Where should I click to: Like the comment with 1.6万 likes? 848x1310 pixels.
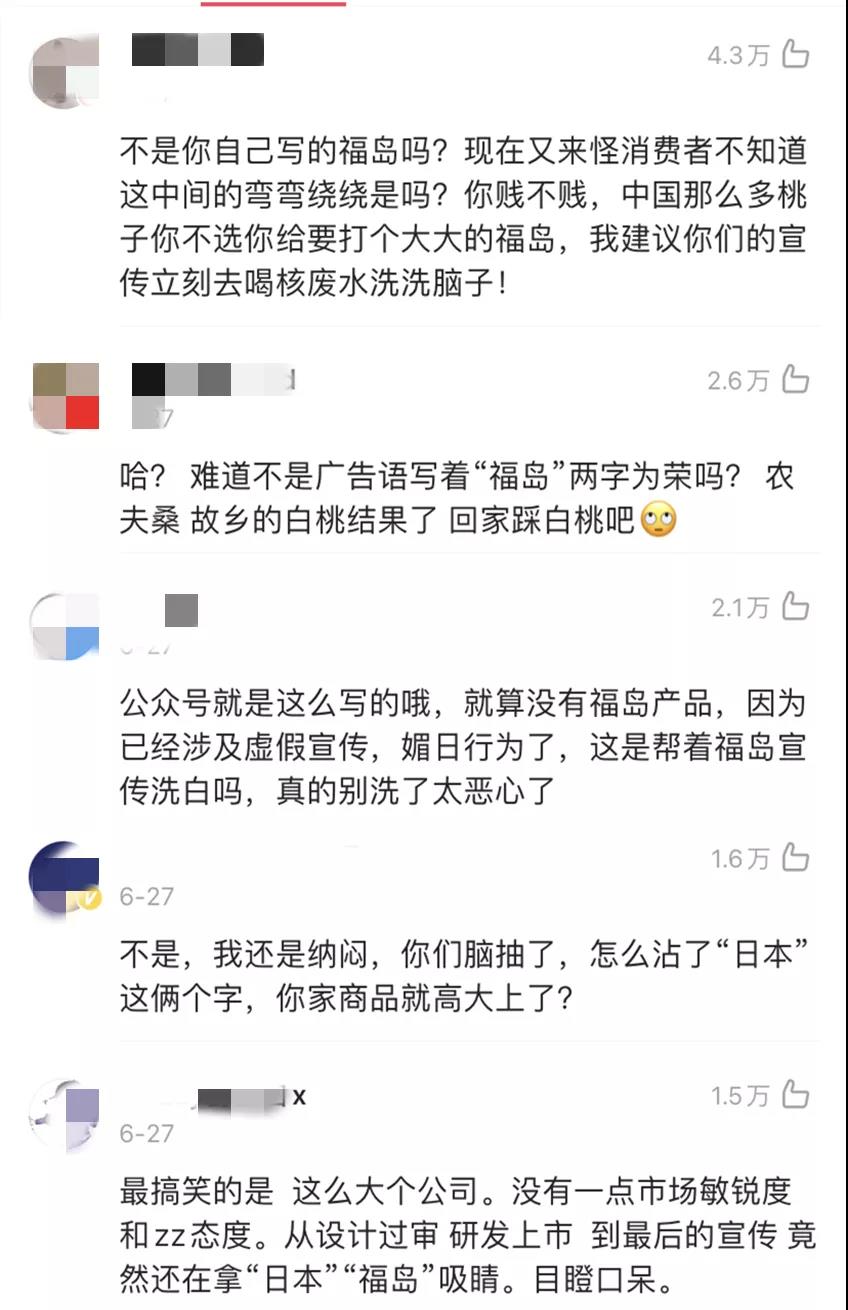[795, 857]
